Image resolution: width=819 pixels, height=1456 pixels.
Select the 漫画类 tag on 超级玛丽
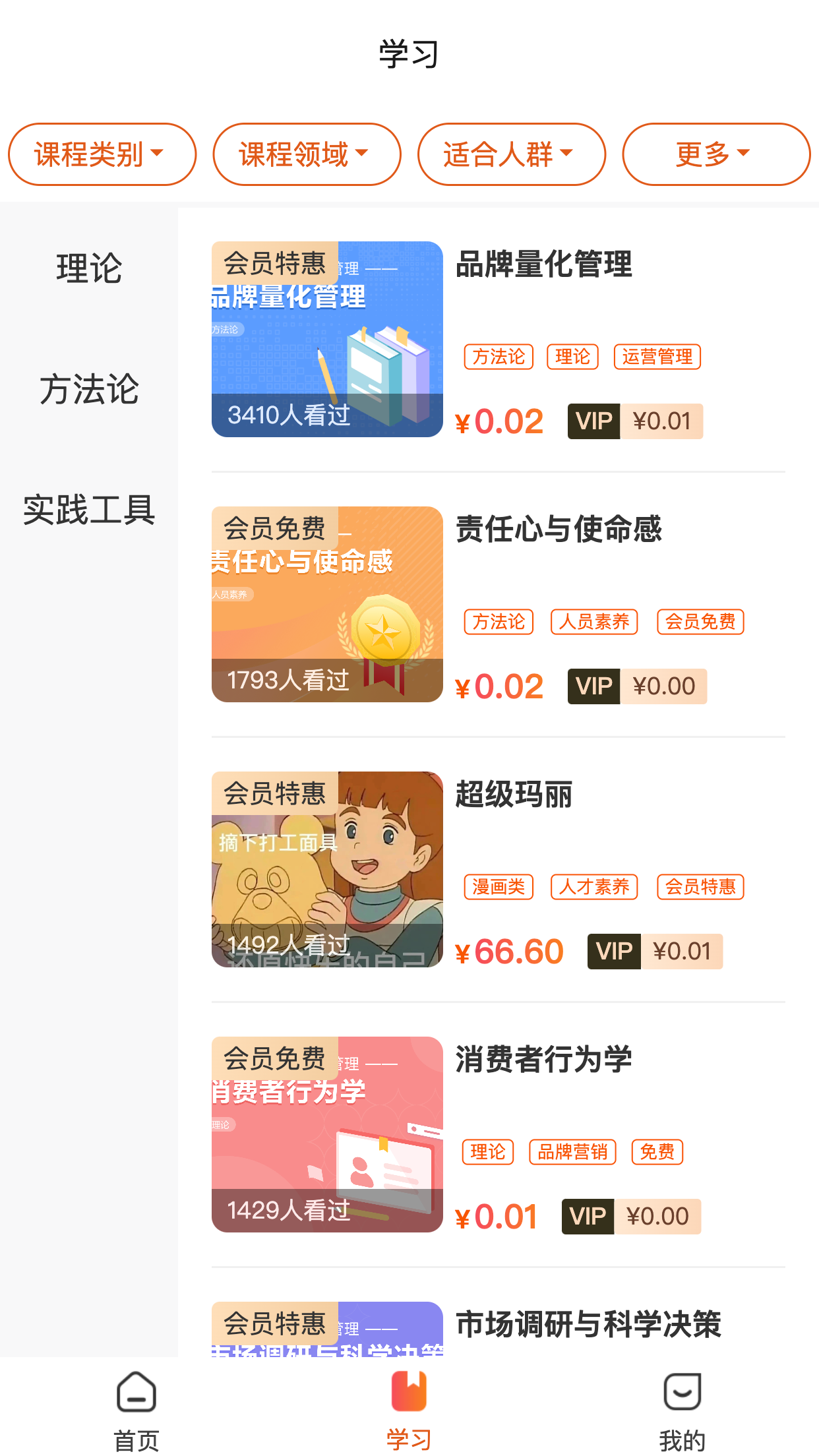[x=499, y=887]
